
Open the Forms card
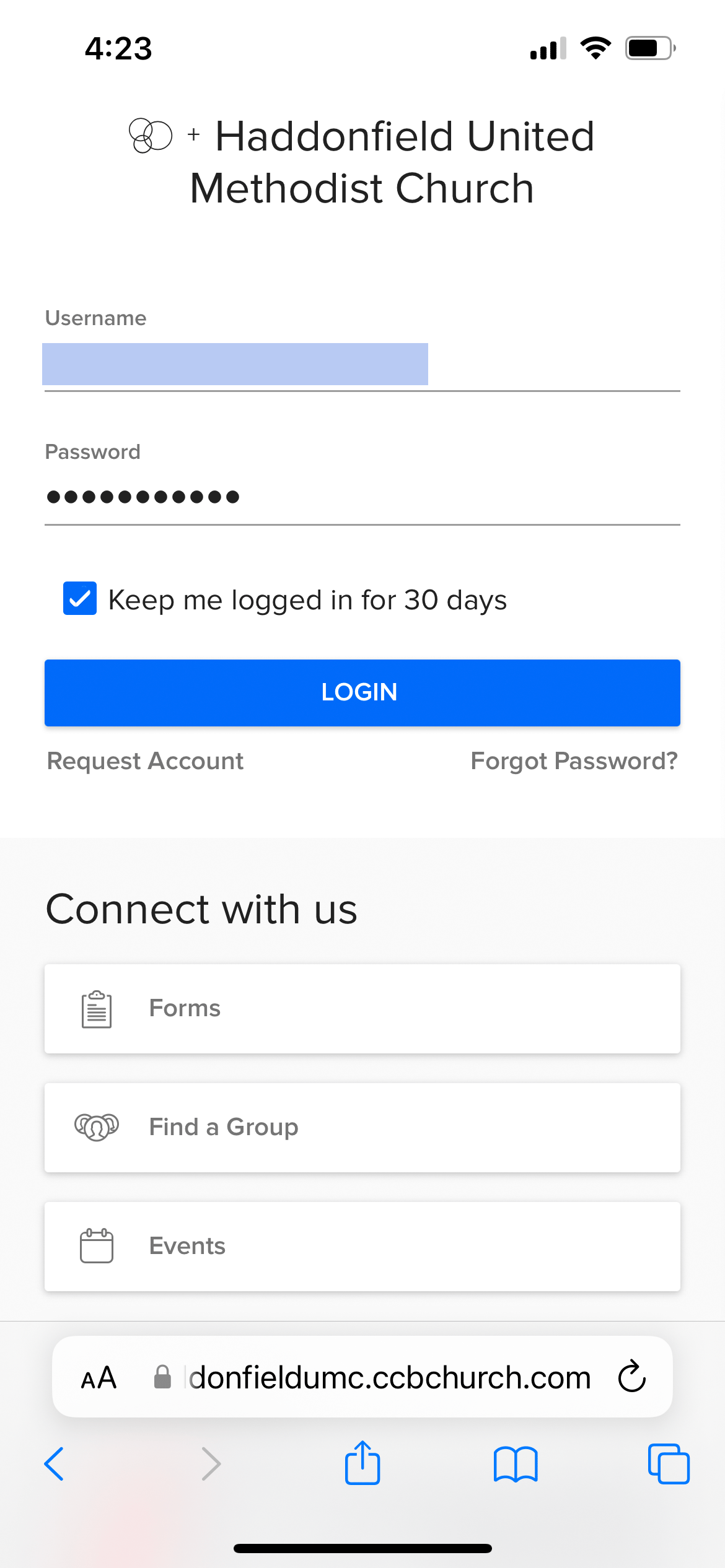point(362,1008)
